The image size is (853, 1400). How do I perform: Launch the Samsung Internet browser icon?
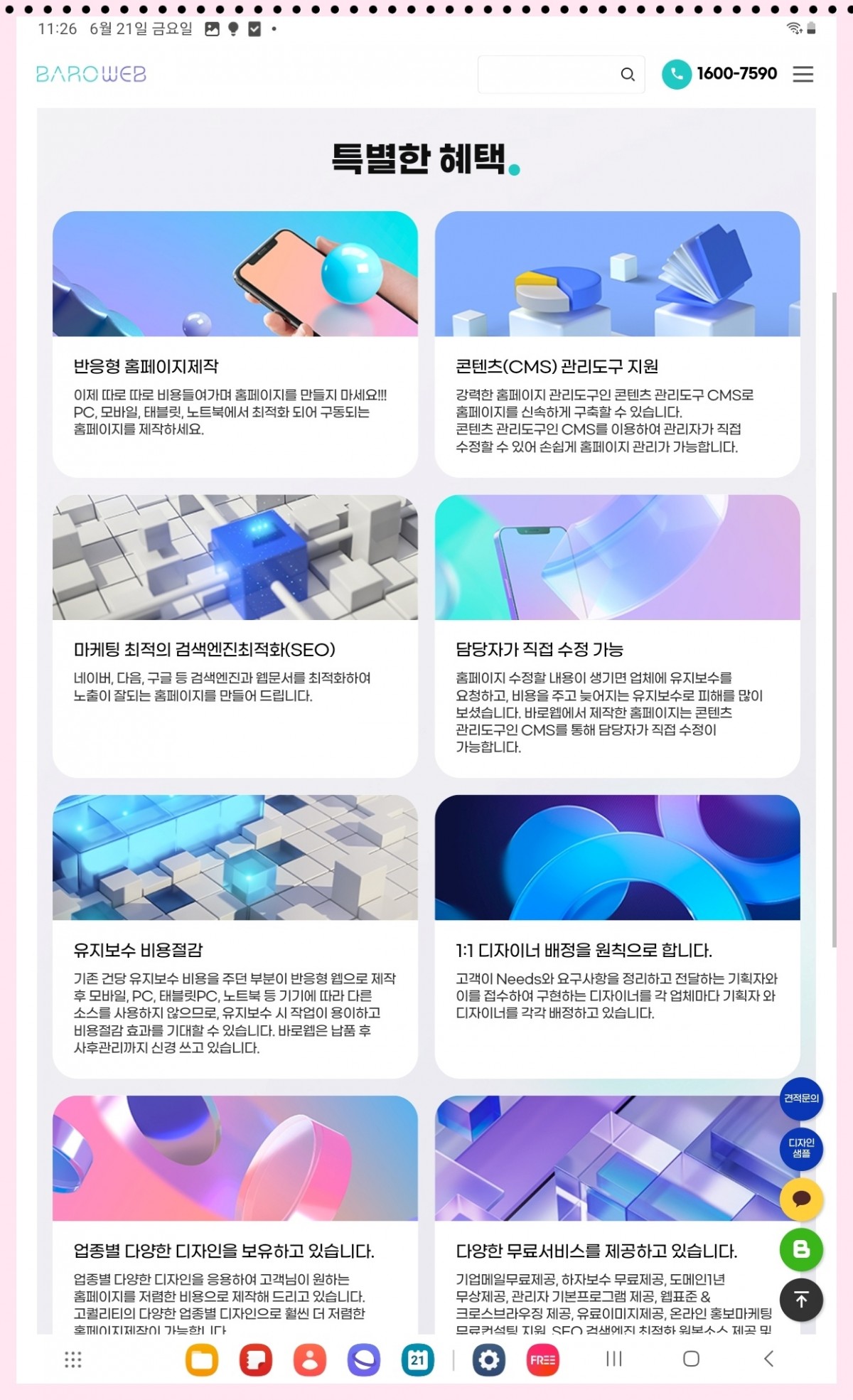[x=363, y=1359]
